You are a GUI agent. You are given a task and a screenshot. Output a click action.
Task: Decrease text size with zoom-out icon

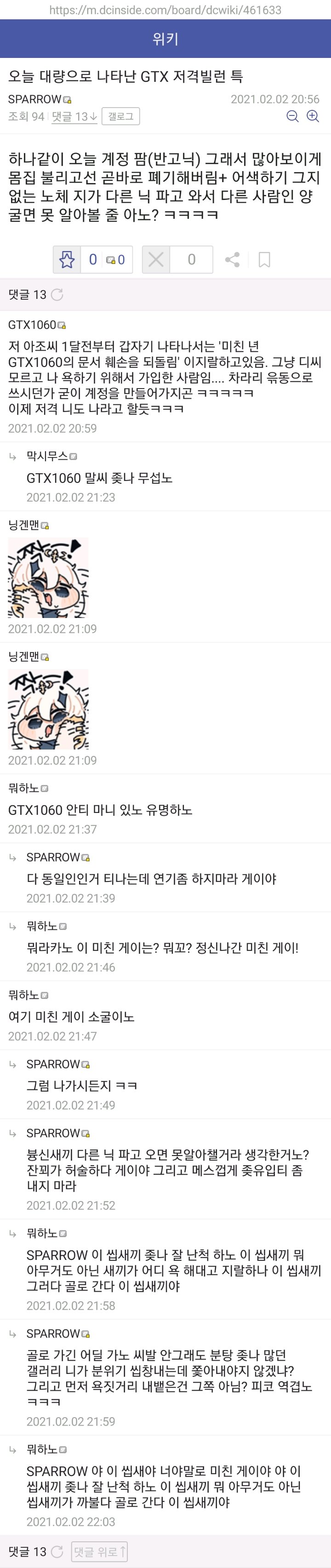click(x=292, y=116)
